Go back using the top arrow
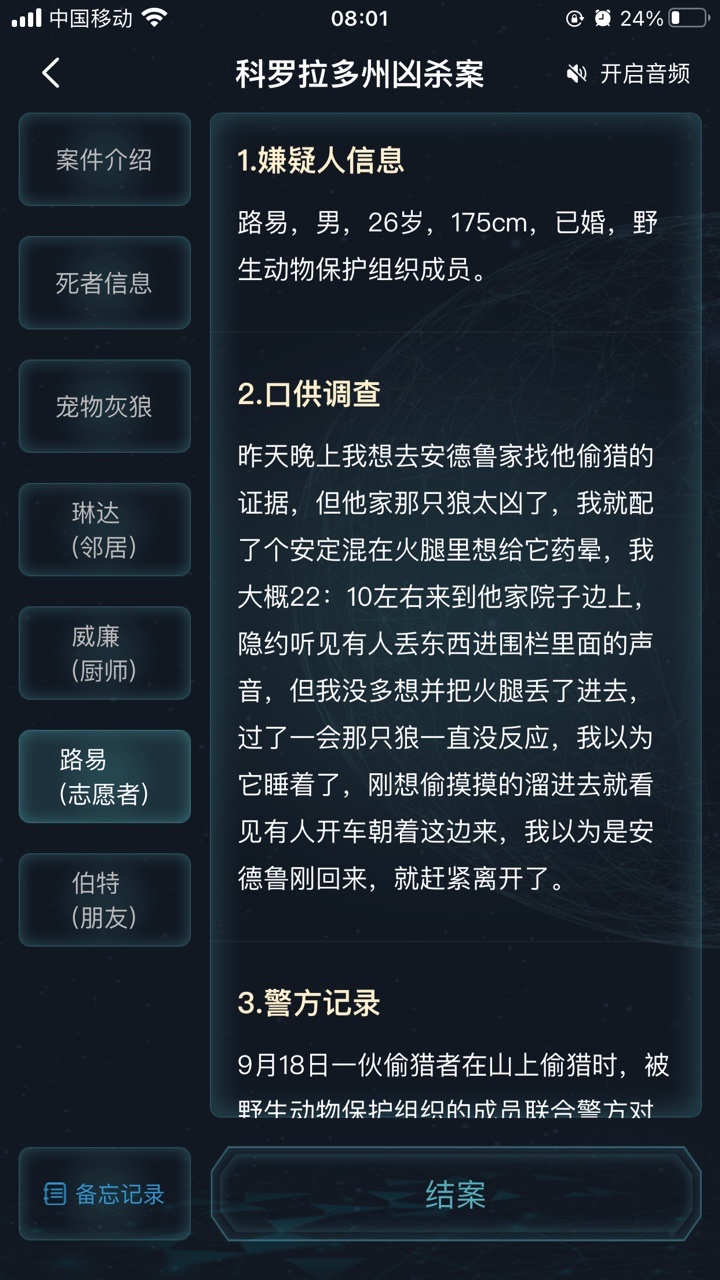Viewport: 720px width, 1280px height. point(51,73)
